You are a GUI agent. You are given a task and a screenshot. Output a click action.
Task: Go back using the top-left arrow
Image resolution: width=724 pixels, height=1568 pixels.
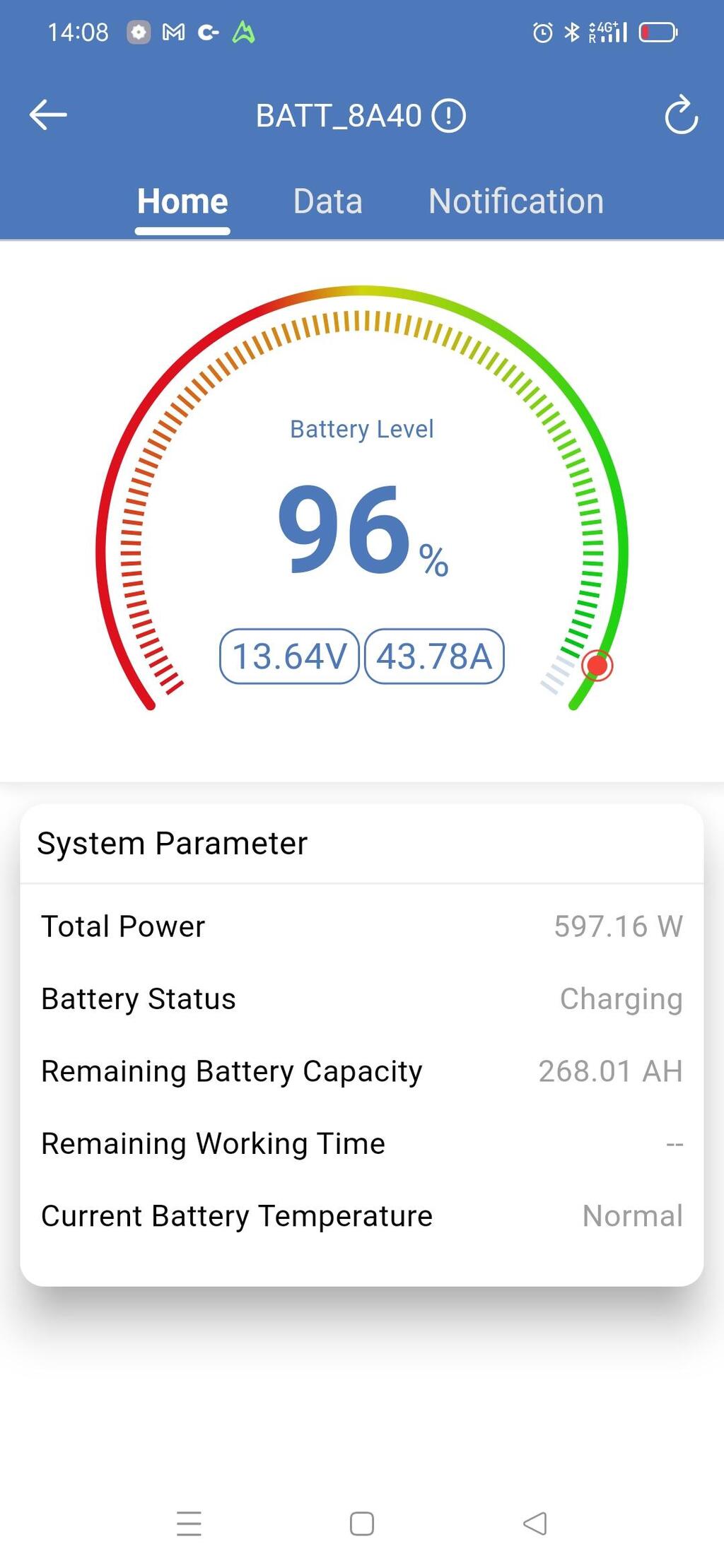click(48, 115)
